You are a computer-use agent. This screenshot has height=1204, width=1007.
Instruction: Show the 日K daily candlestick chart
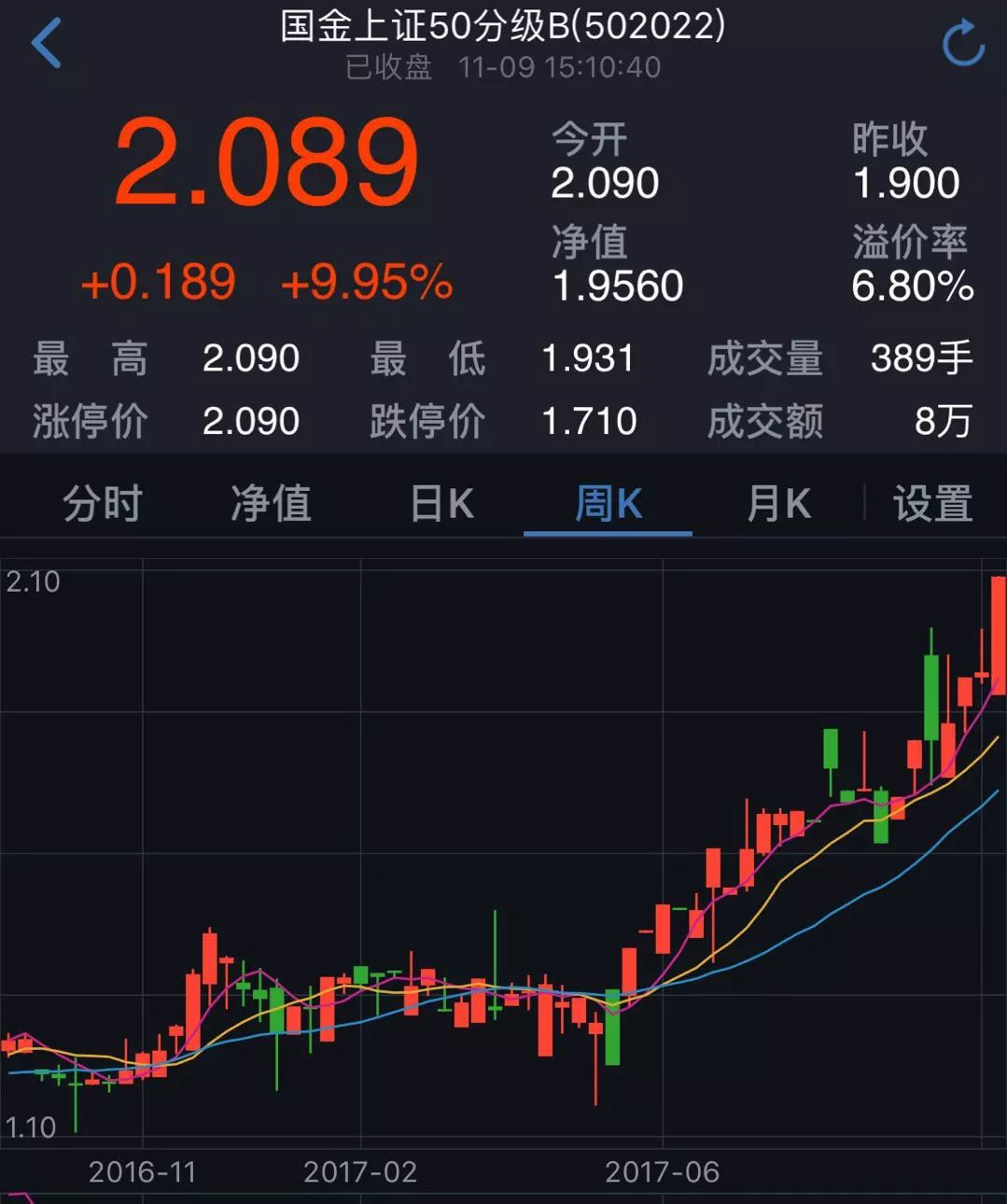(442, 504)
